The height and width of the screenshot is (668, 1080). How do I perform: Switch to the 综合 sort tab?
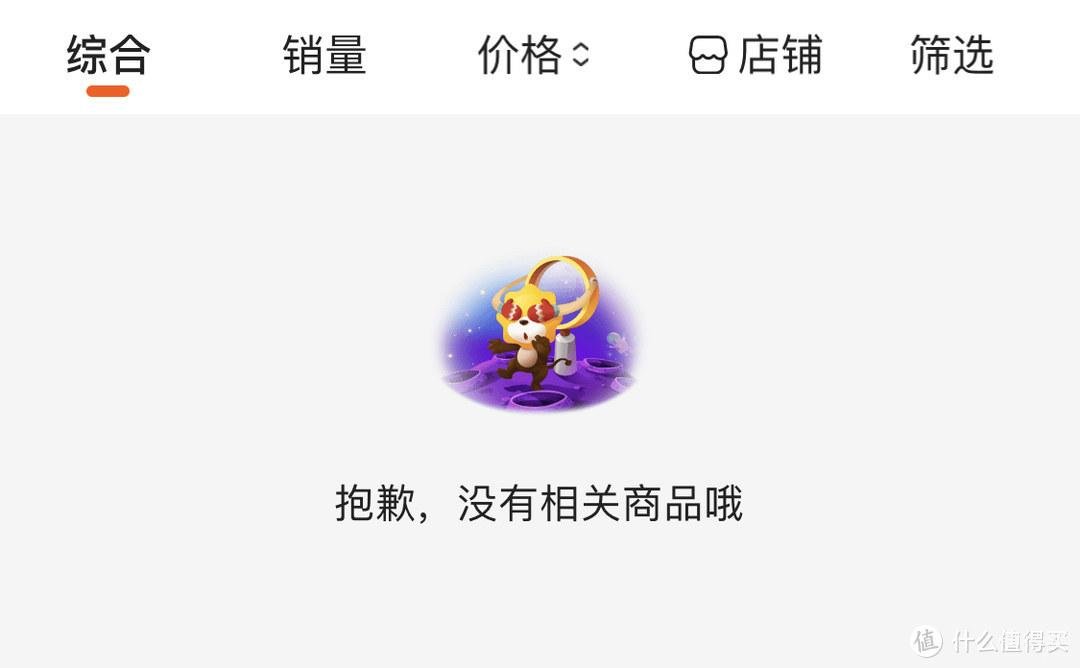click(108, 55)
